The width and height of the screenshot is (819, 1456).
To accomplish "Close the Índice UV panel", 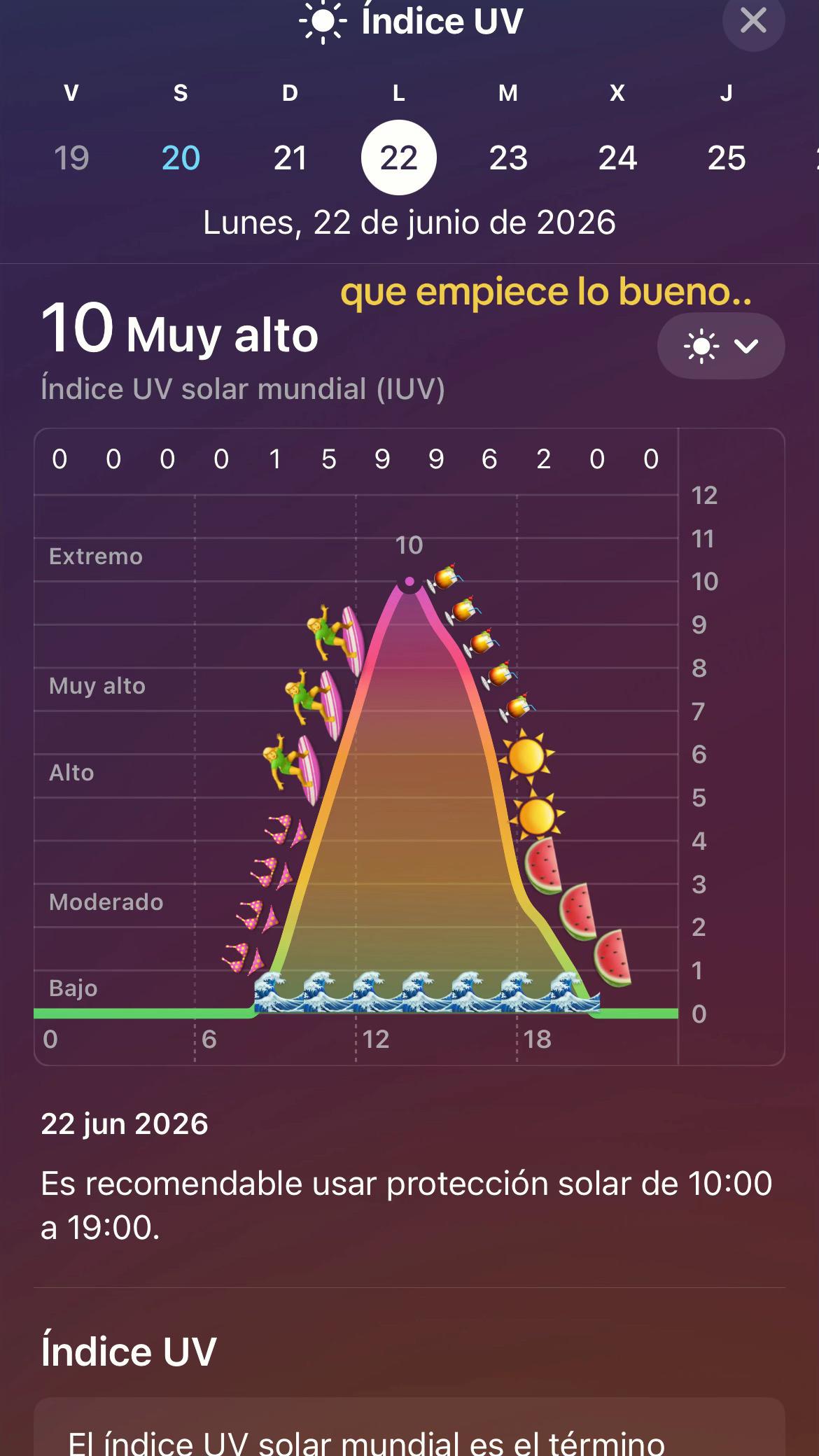I will 753,20.
